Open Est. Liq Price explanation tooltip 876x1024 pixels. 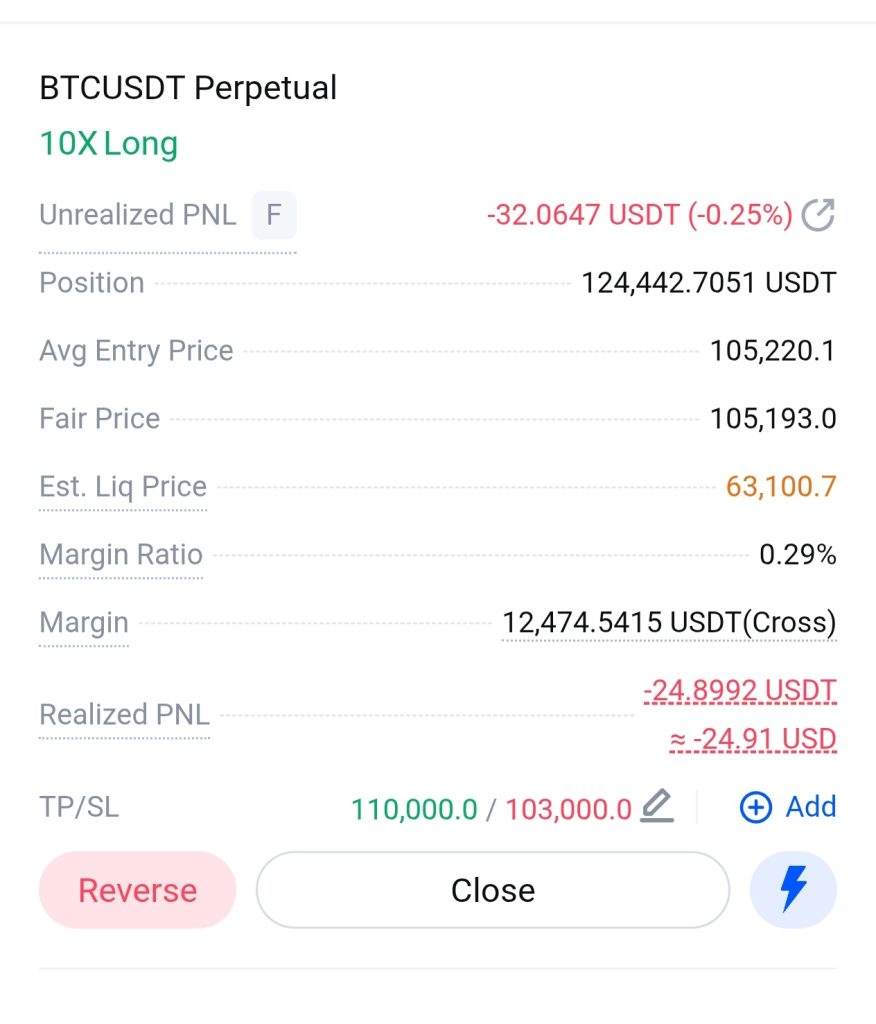point(122,486)
